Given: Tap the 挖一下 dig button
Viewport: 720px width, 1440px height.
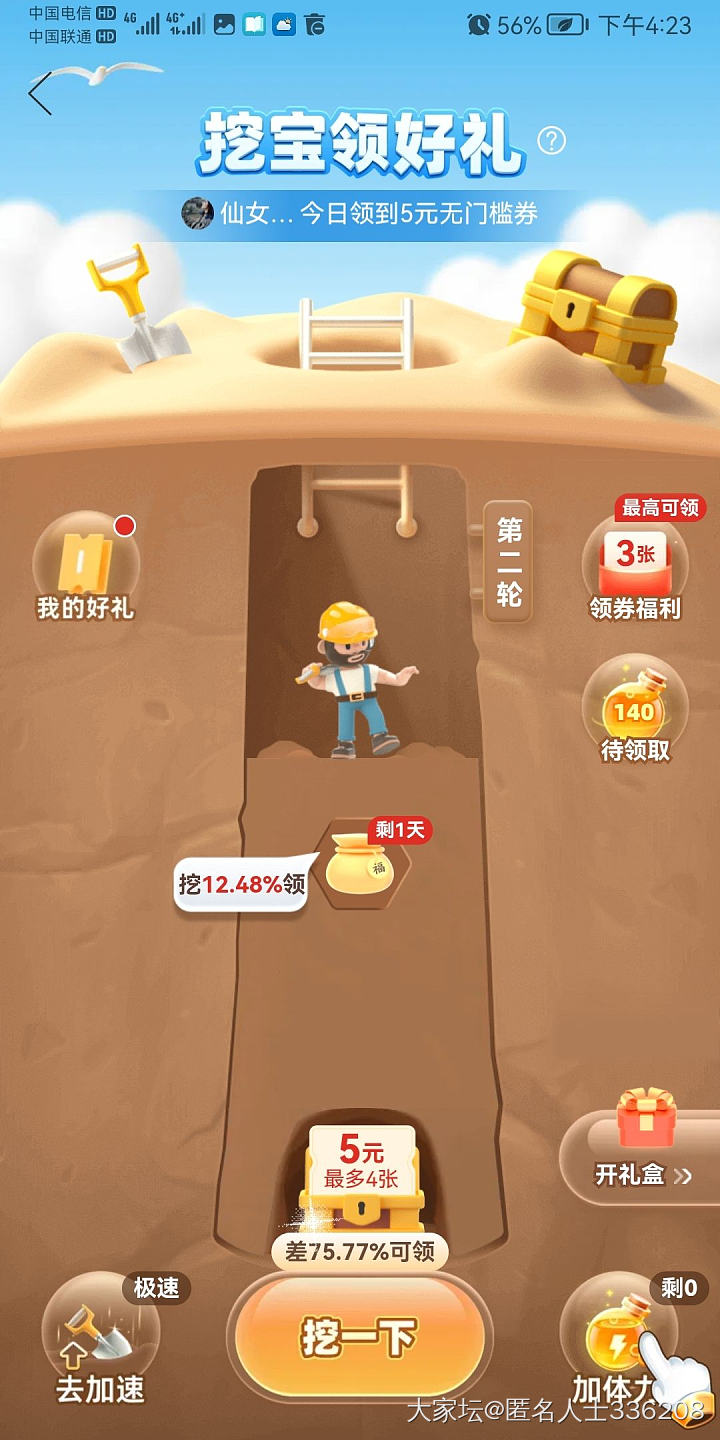Looking at the screenshot, I should (359, 1336).
